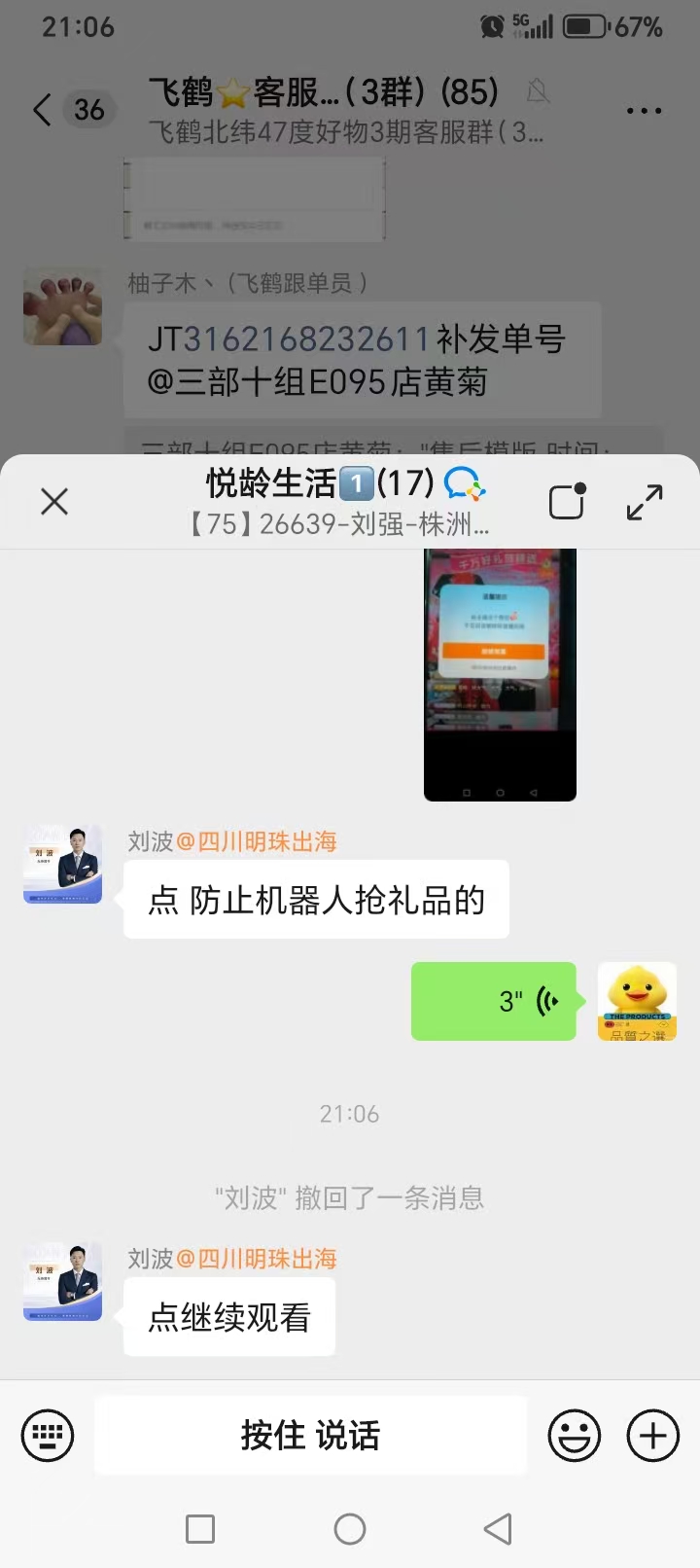
Task: Go back from the 飞鹤客服 group chat
Action: (42, 110)
